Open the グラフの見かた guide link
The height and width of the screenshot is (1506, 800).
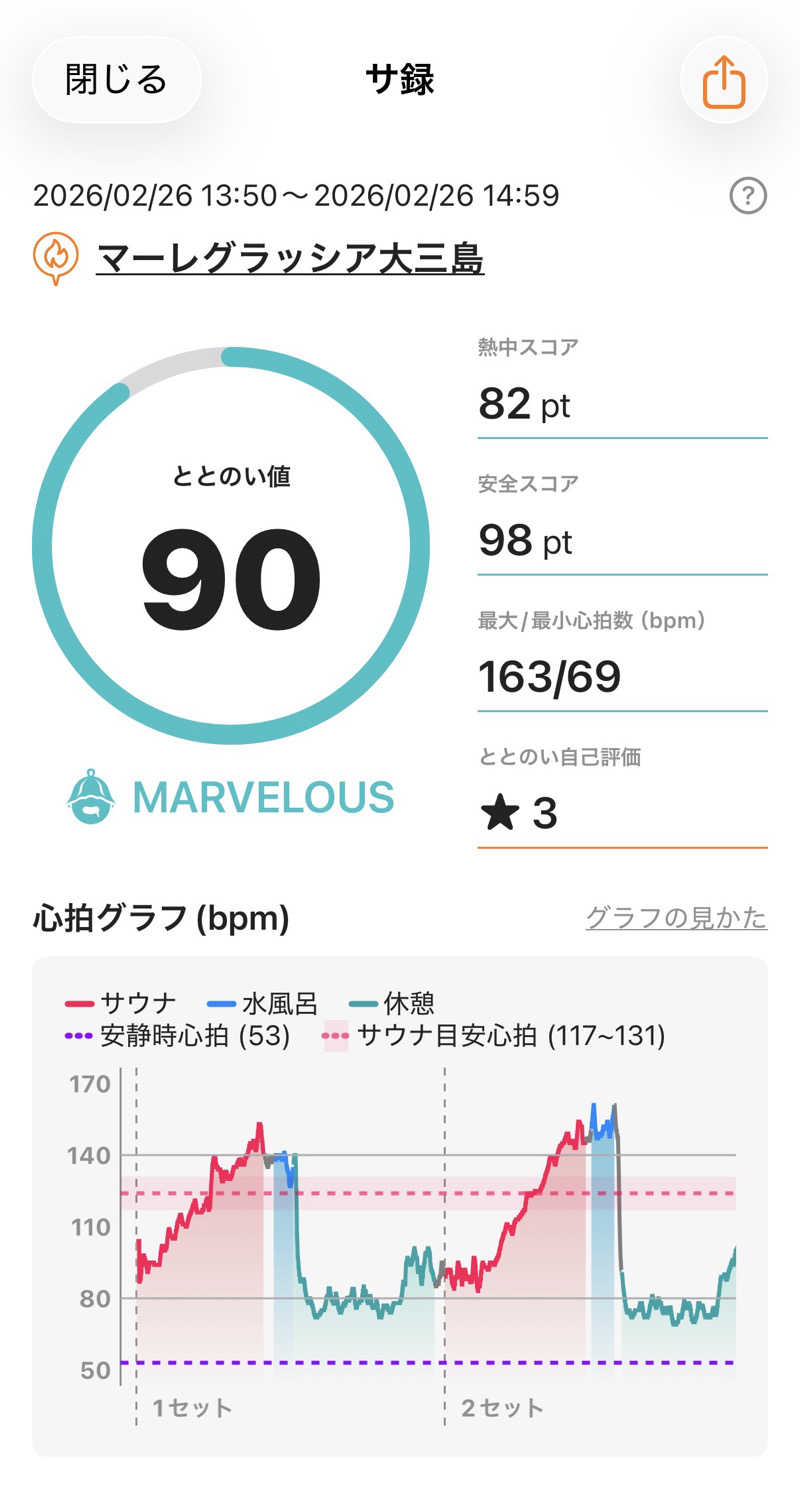[x=676, y=918]
